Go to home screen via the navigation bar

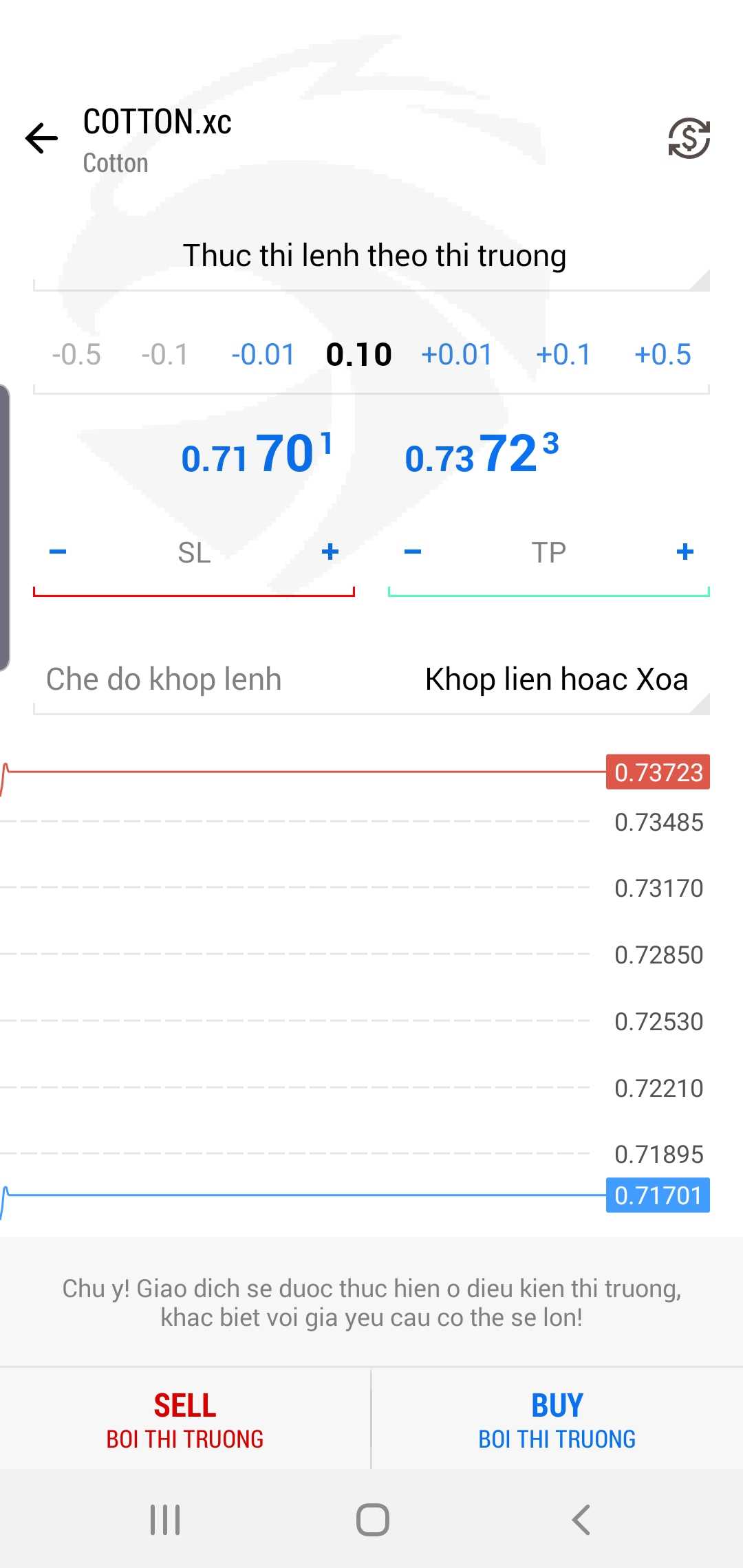click(x=372, y=1520)
